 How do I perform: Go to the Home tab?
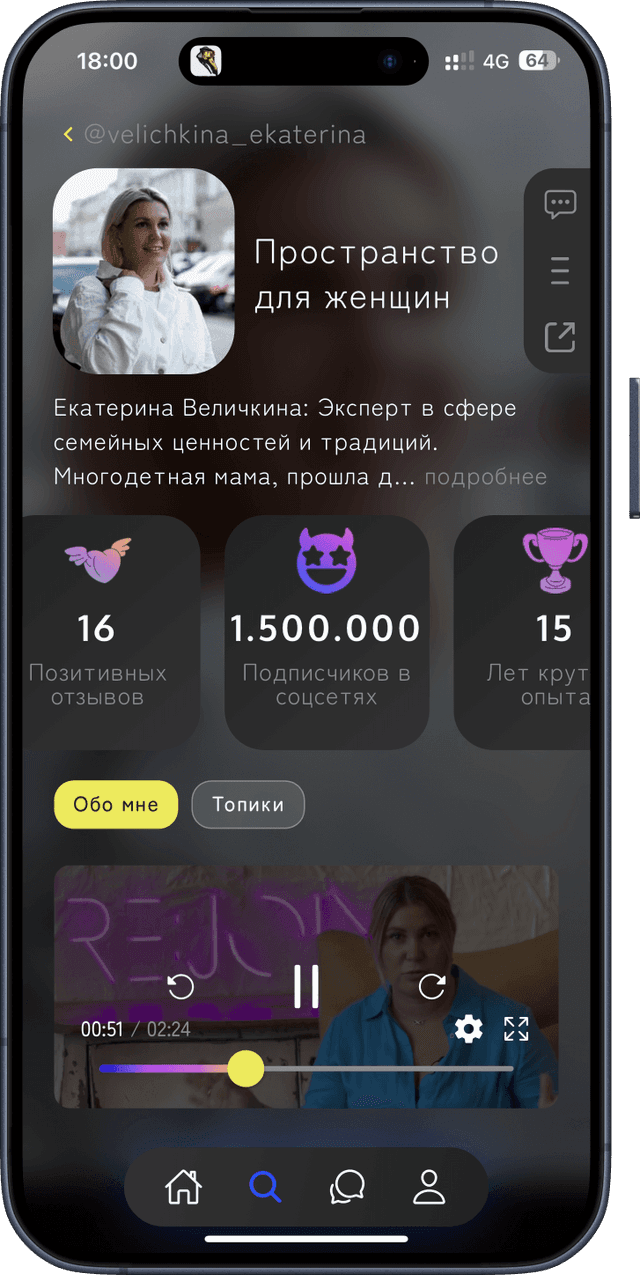(183, 1187)
